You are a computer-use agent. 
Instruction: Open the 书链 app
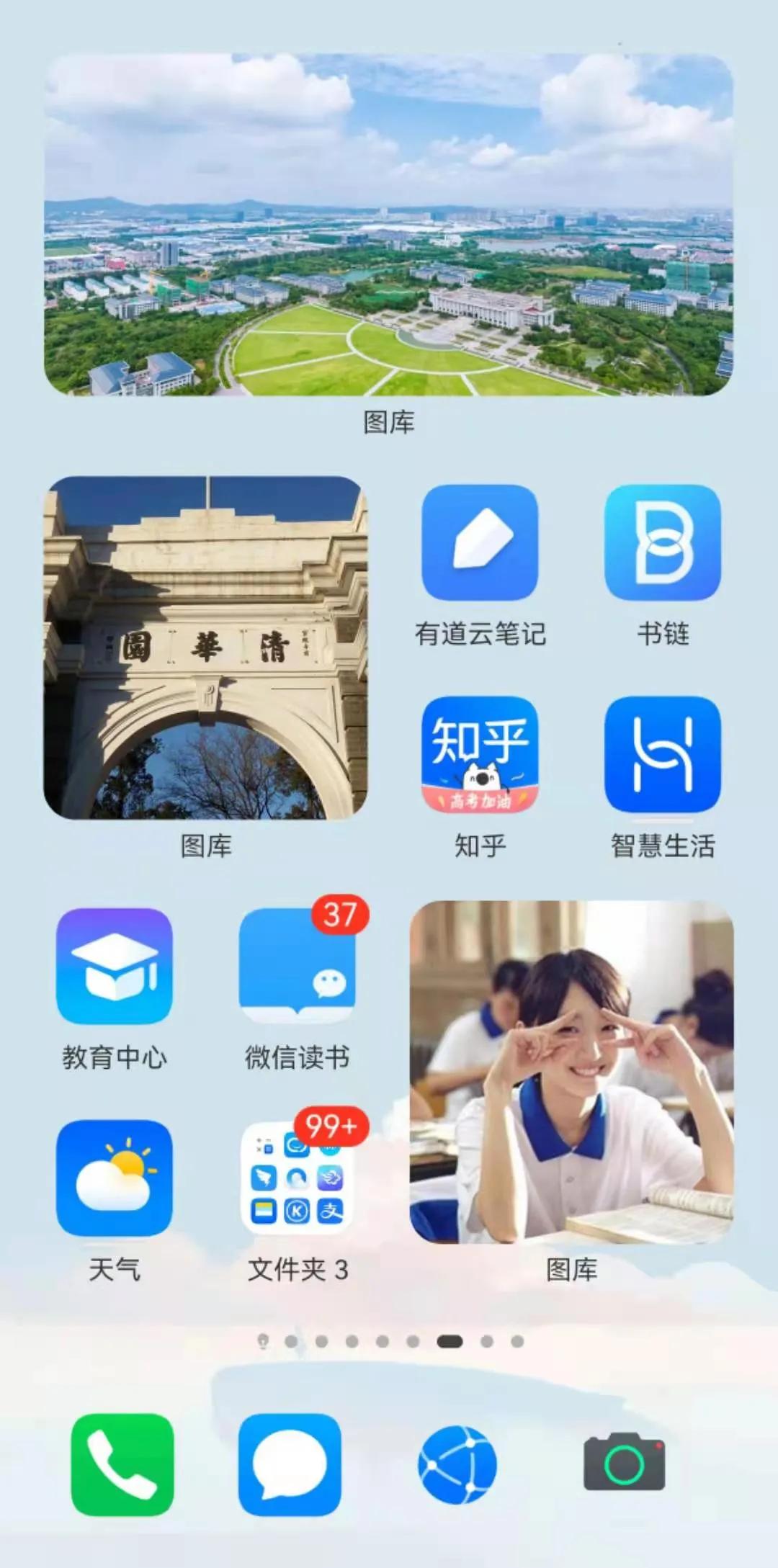click(x=662, y=542)
